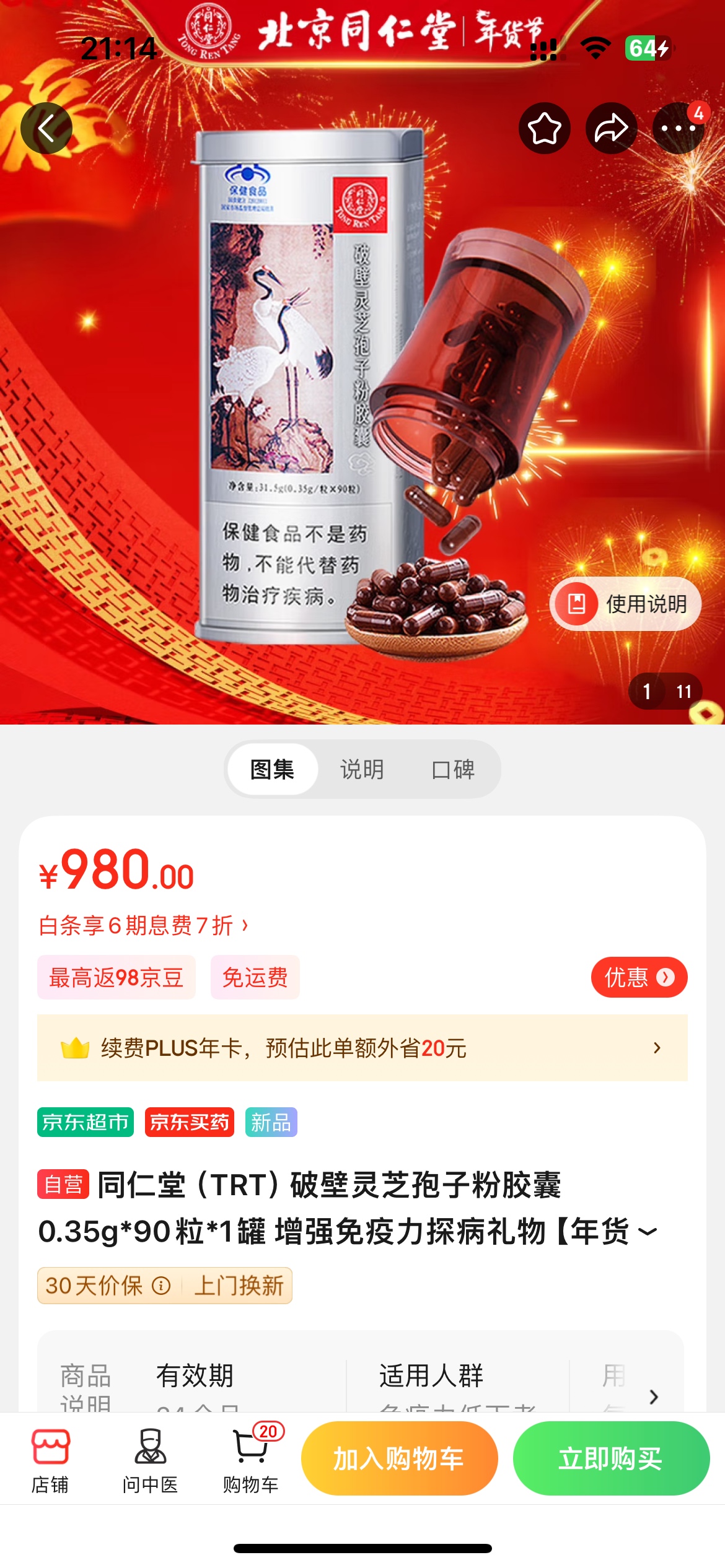
Task: Open the 使用说明 usage instructions
Action: pos(625,604)
